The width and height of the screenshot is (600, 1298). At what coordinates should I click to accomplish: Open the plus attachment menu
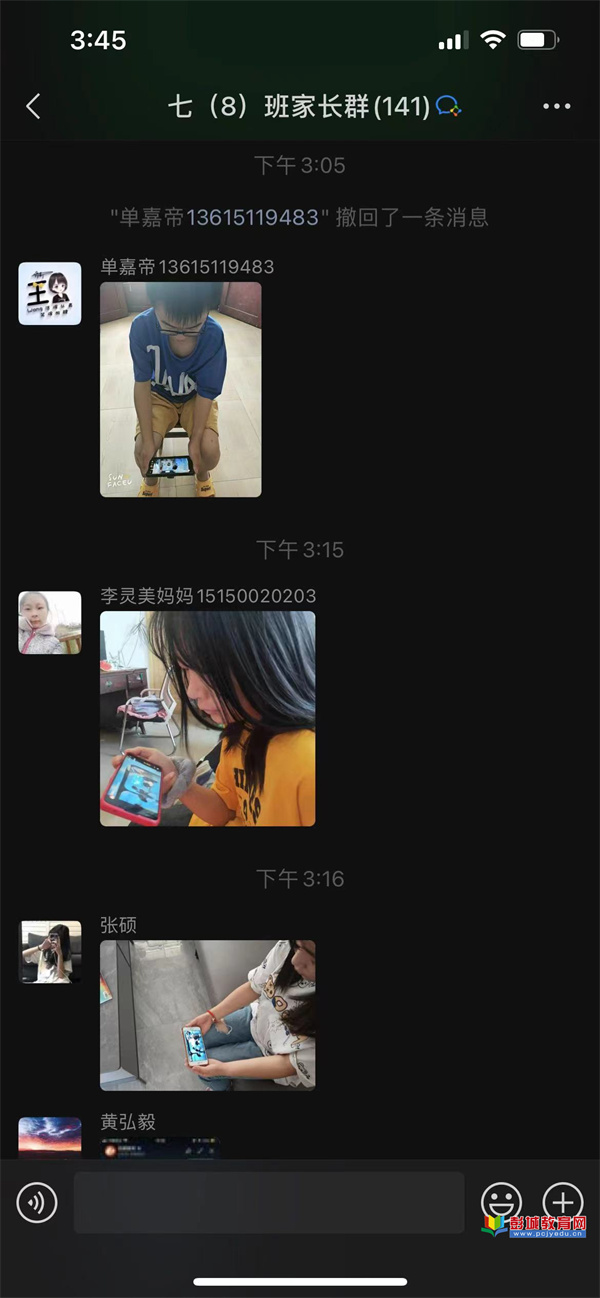click(562, 1201)
